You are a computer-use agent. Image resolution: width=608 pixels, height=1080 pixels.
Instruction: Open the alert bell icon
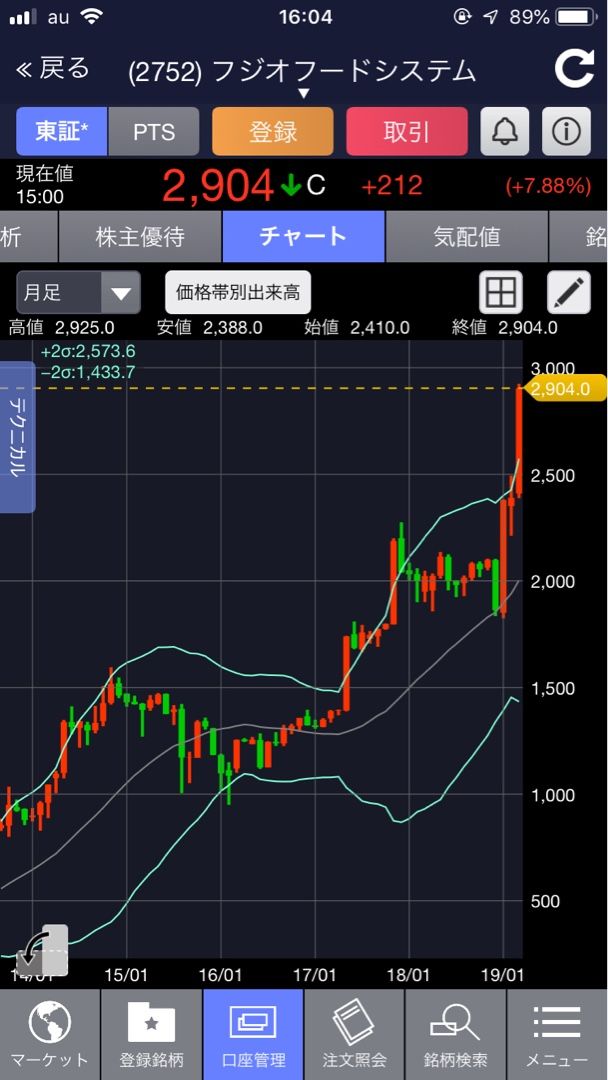(x=505, y=131)
